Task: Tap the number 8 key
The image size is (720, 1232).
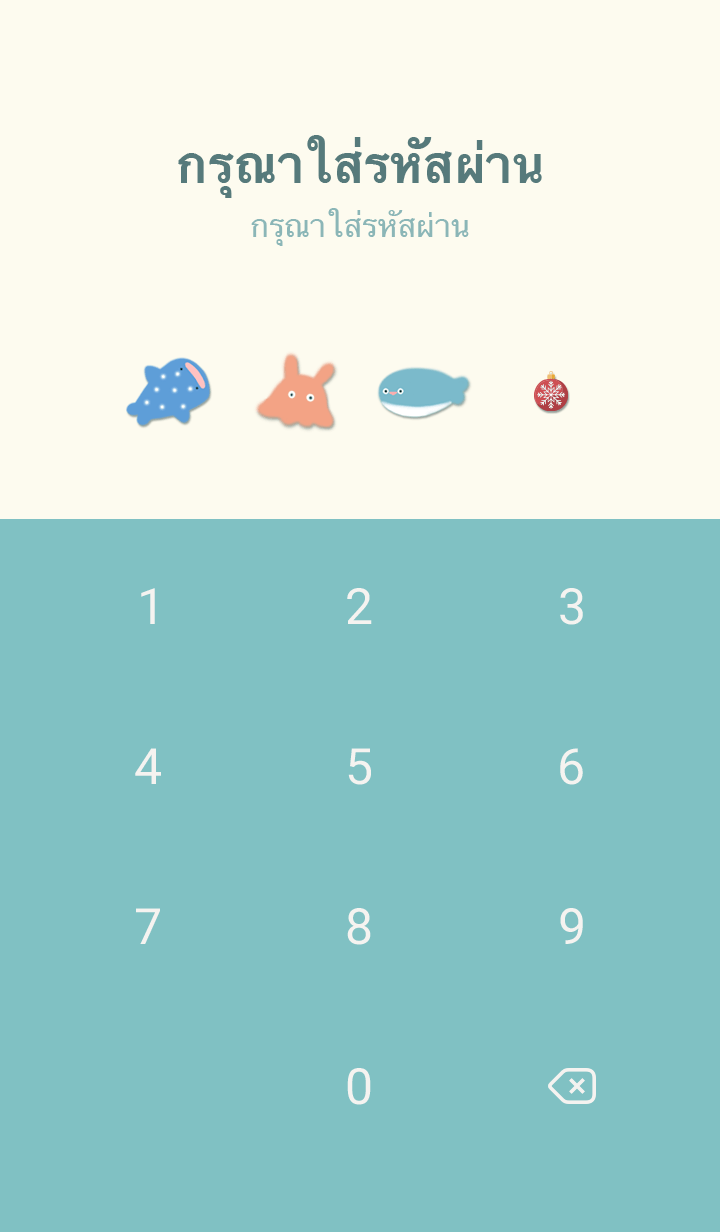Action: click(359, 927)
